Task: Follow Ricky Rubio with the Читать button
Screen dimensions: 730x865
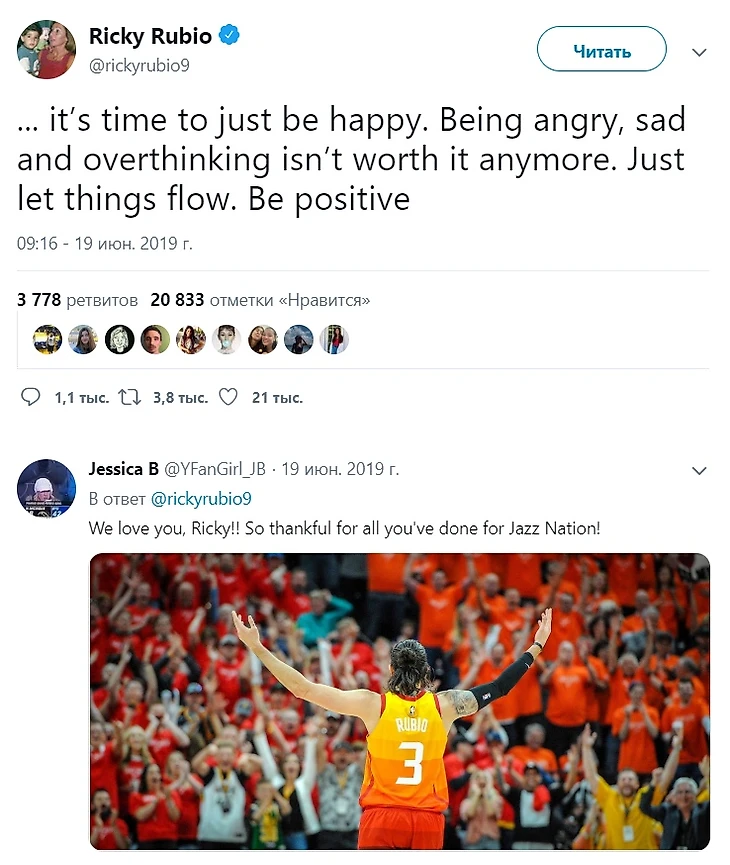Action: [601, 51]
